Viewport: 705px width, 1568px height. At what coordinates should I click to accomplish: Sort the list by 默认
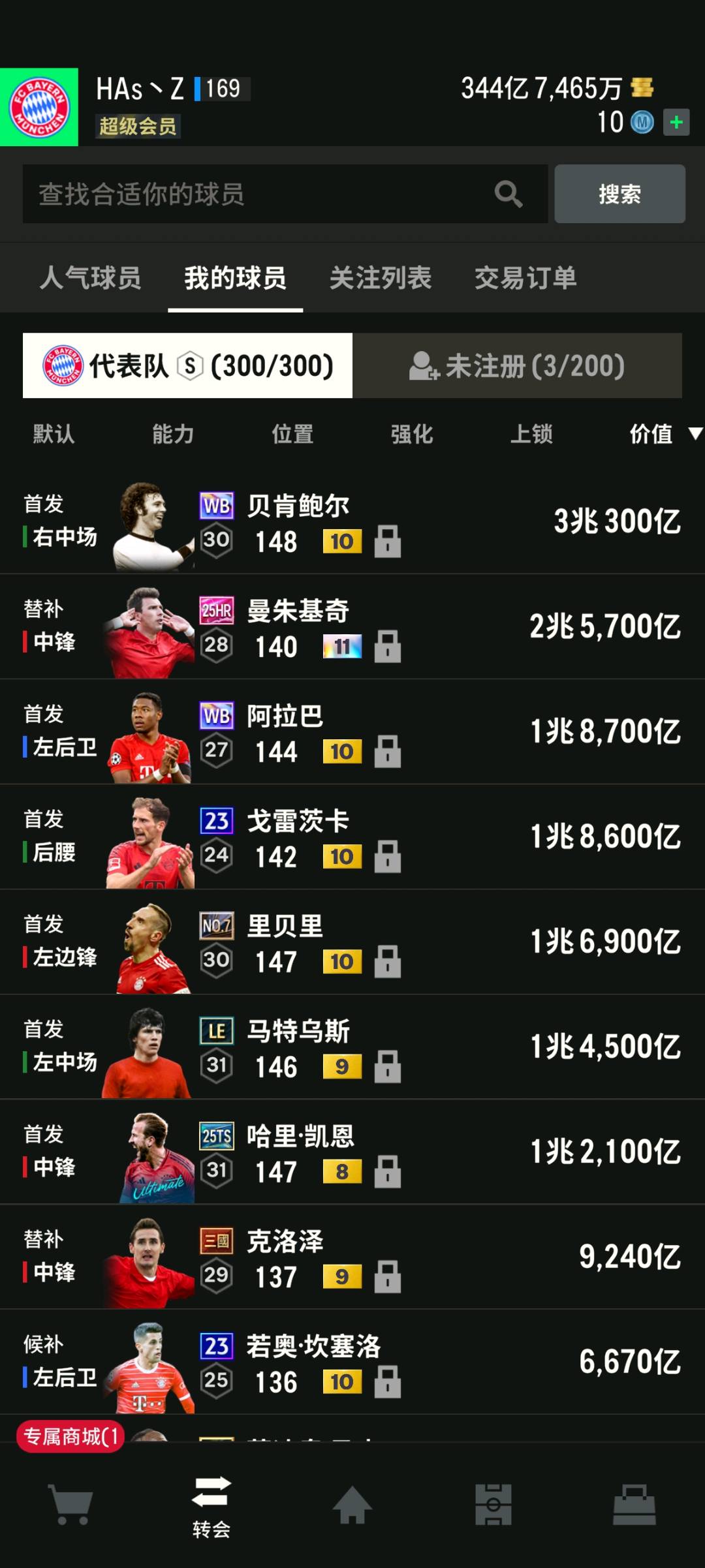click(x=54, y=434)
